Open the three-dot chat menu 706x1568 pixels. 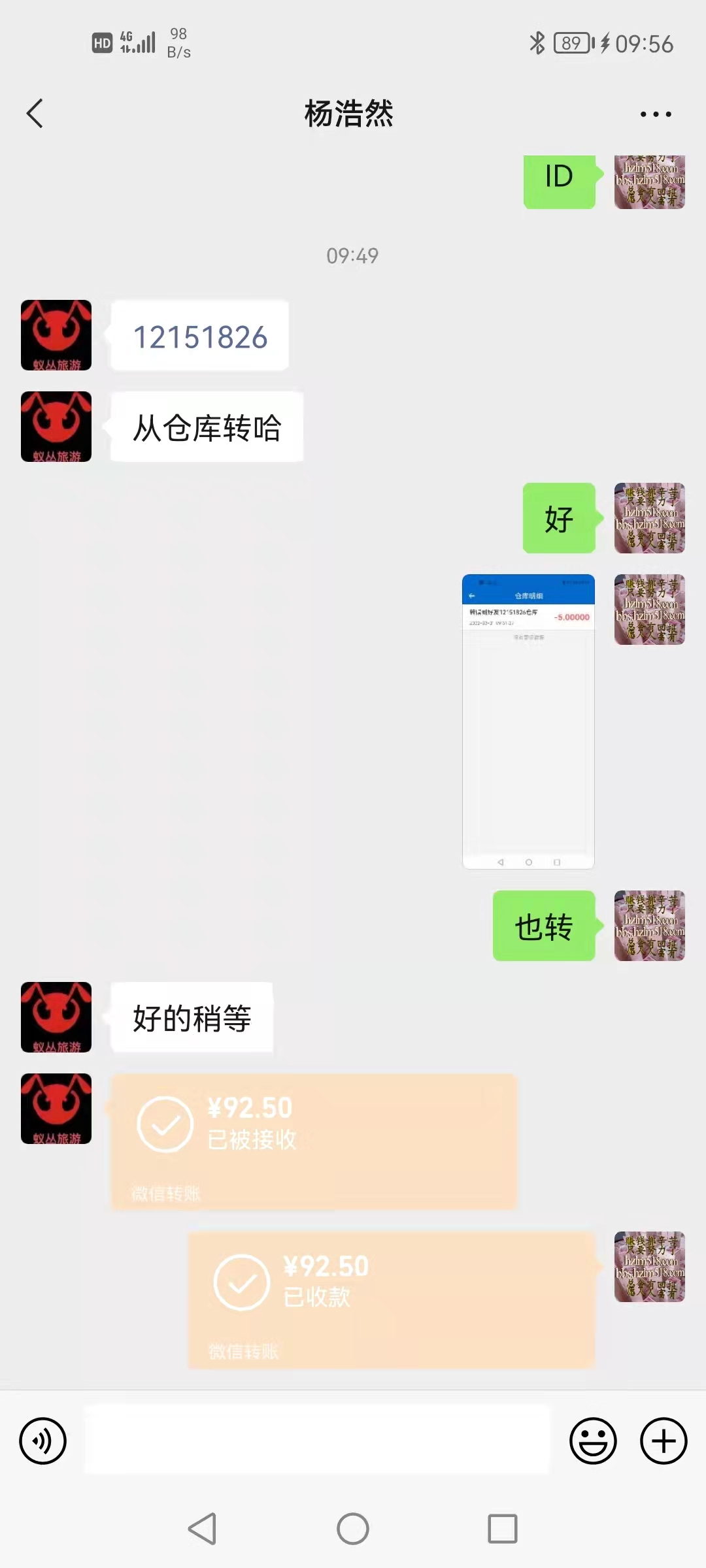coord(655,114)
